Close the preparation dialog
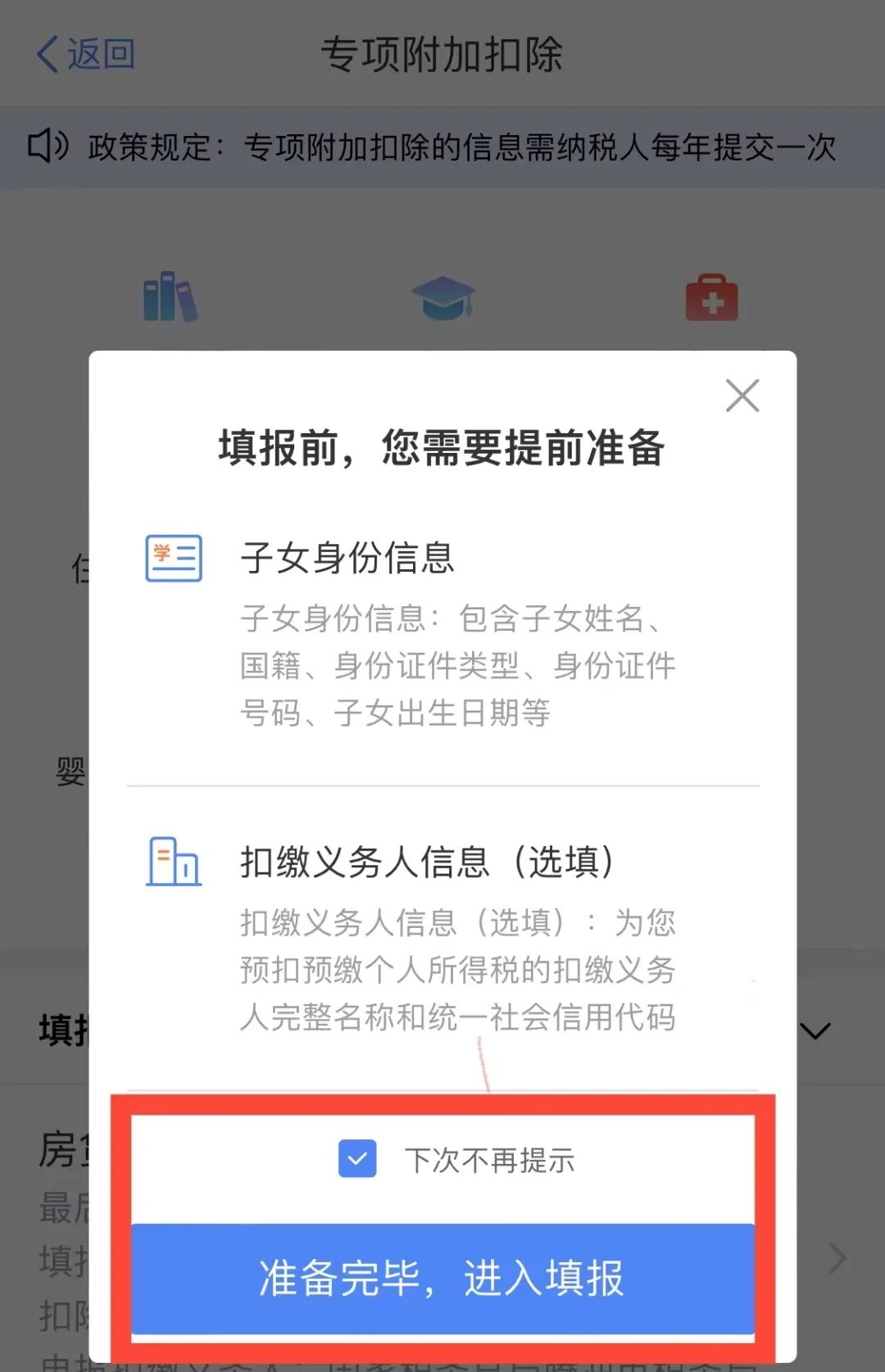The height and width of the screenshot is (1372, 885). 742,396
